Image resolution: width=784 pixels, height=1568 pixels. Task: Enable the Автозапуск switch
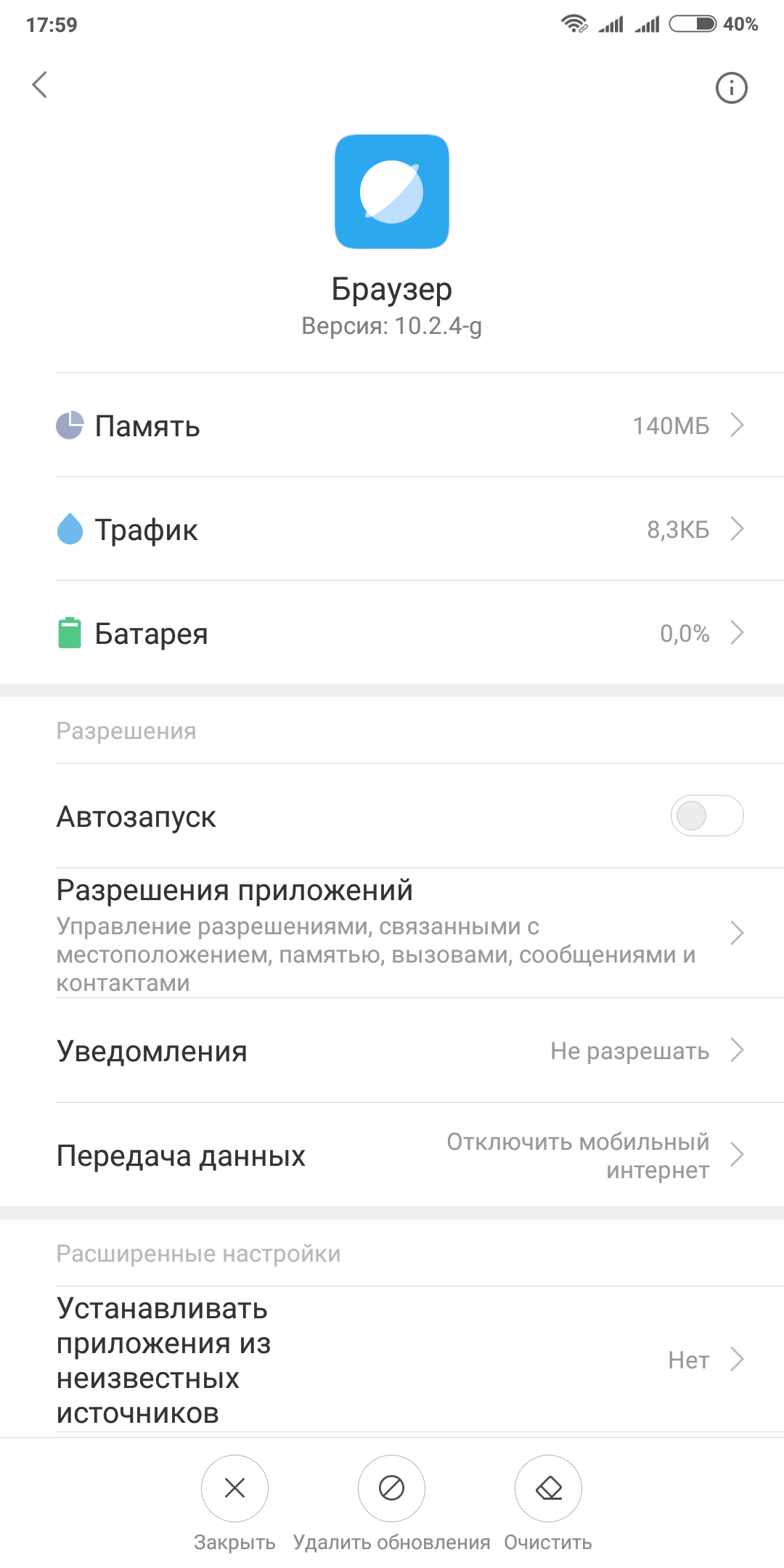pyautogui.click(x=706, y=816)
